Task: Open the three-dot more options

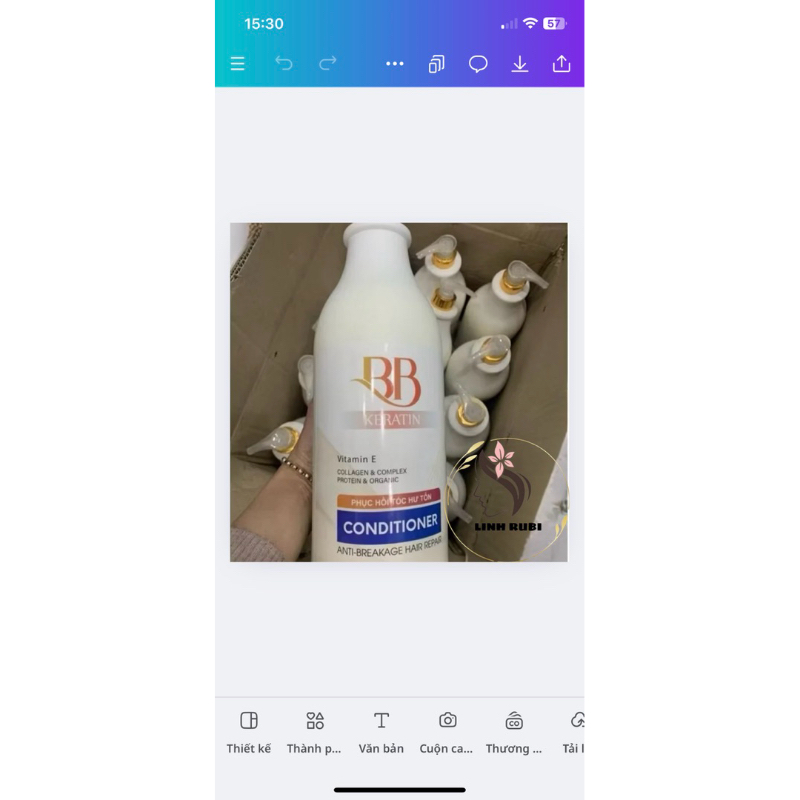Action: [x=395, y=64]
